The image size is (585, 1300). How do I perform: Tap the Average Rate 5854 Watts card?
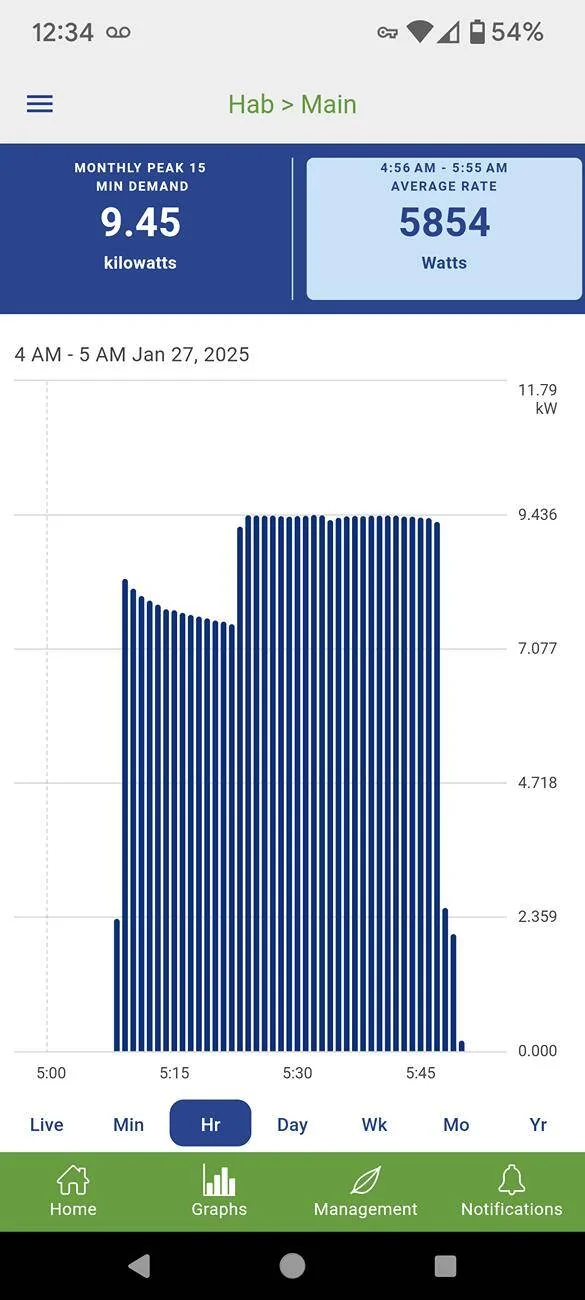(x=444, y=229)
